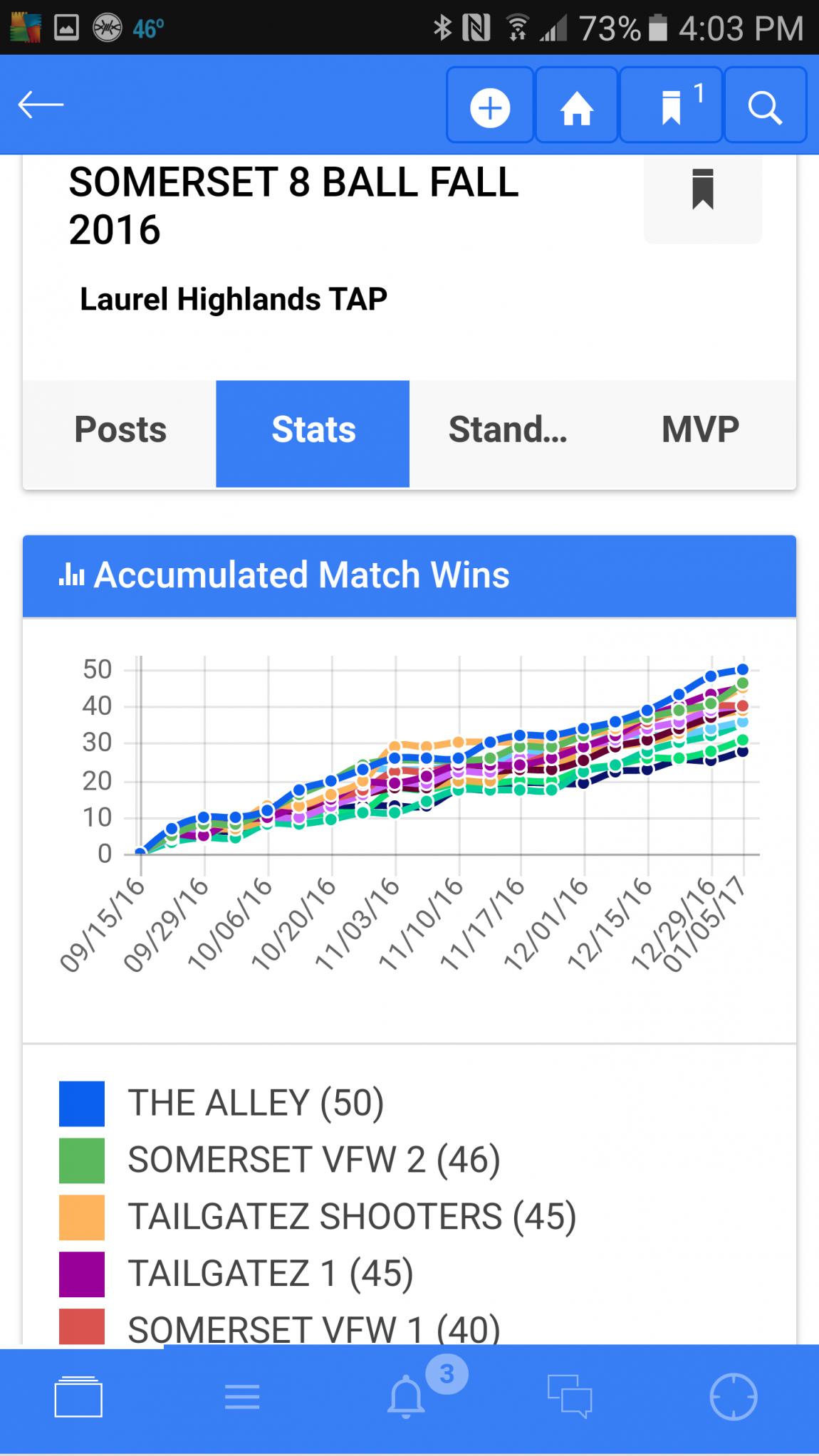
Task: Open the home screen icon
Action: pyautogui.click(x=576, y=105)
